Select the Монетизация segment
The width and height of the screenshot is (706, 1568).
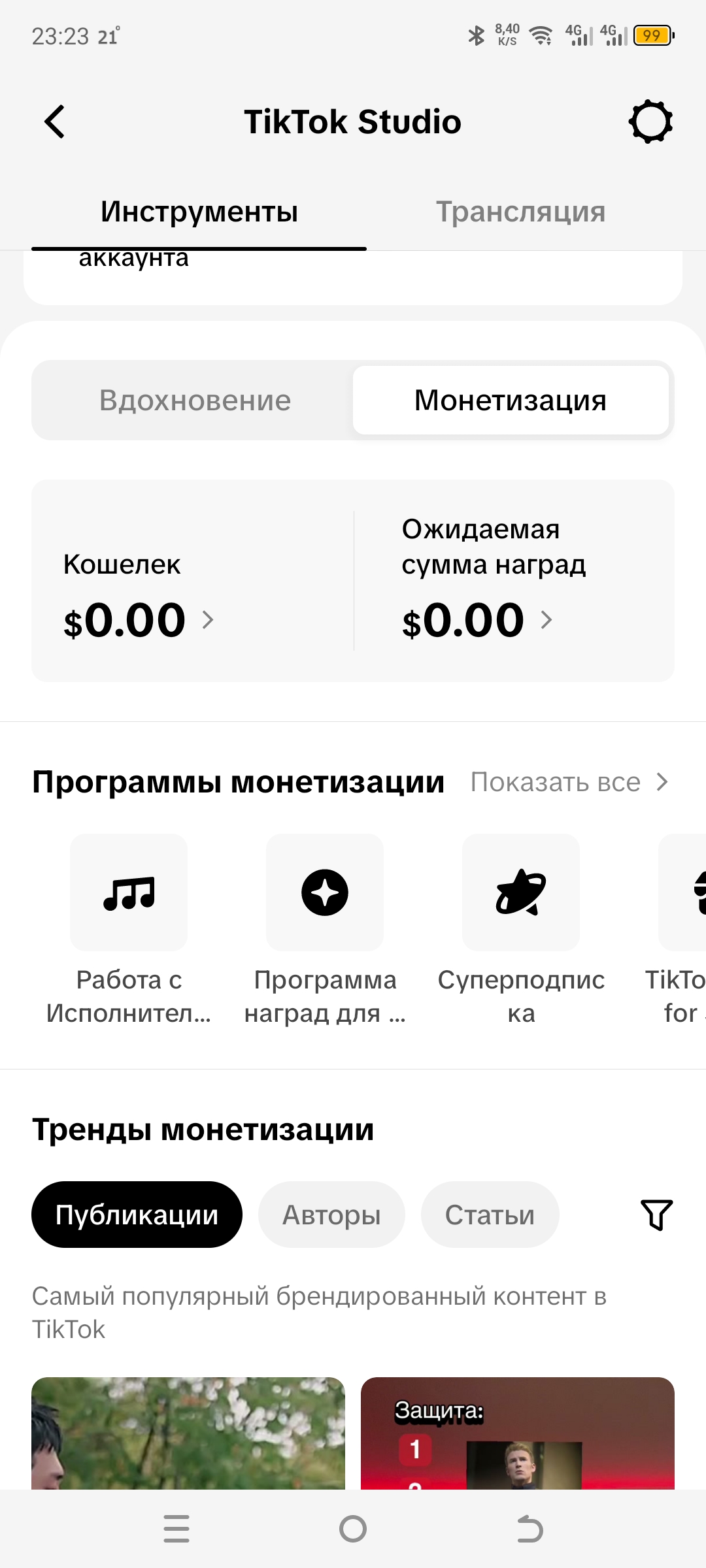point(511,400)
